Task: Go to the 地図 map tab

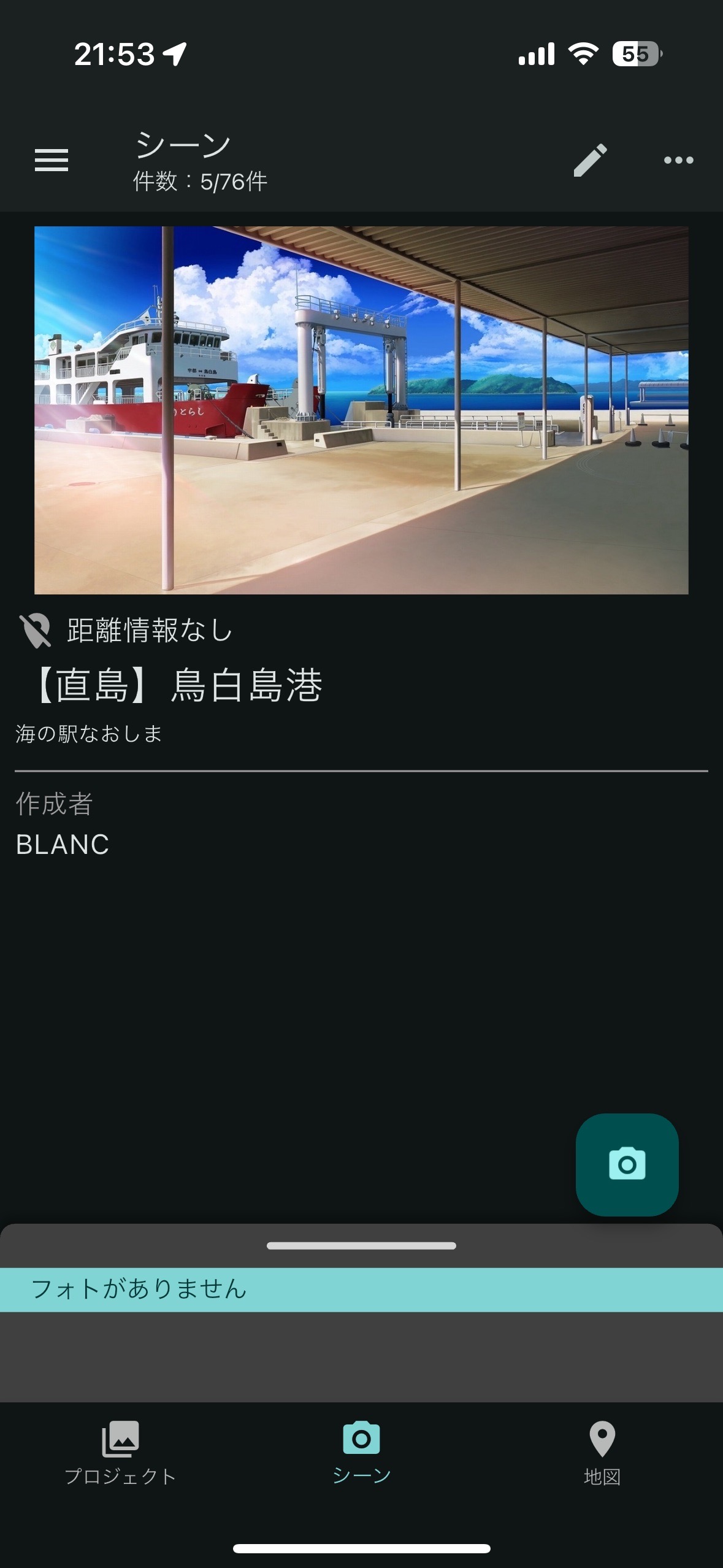Action: pos(602,1453)
